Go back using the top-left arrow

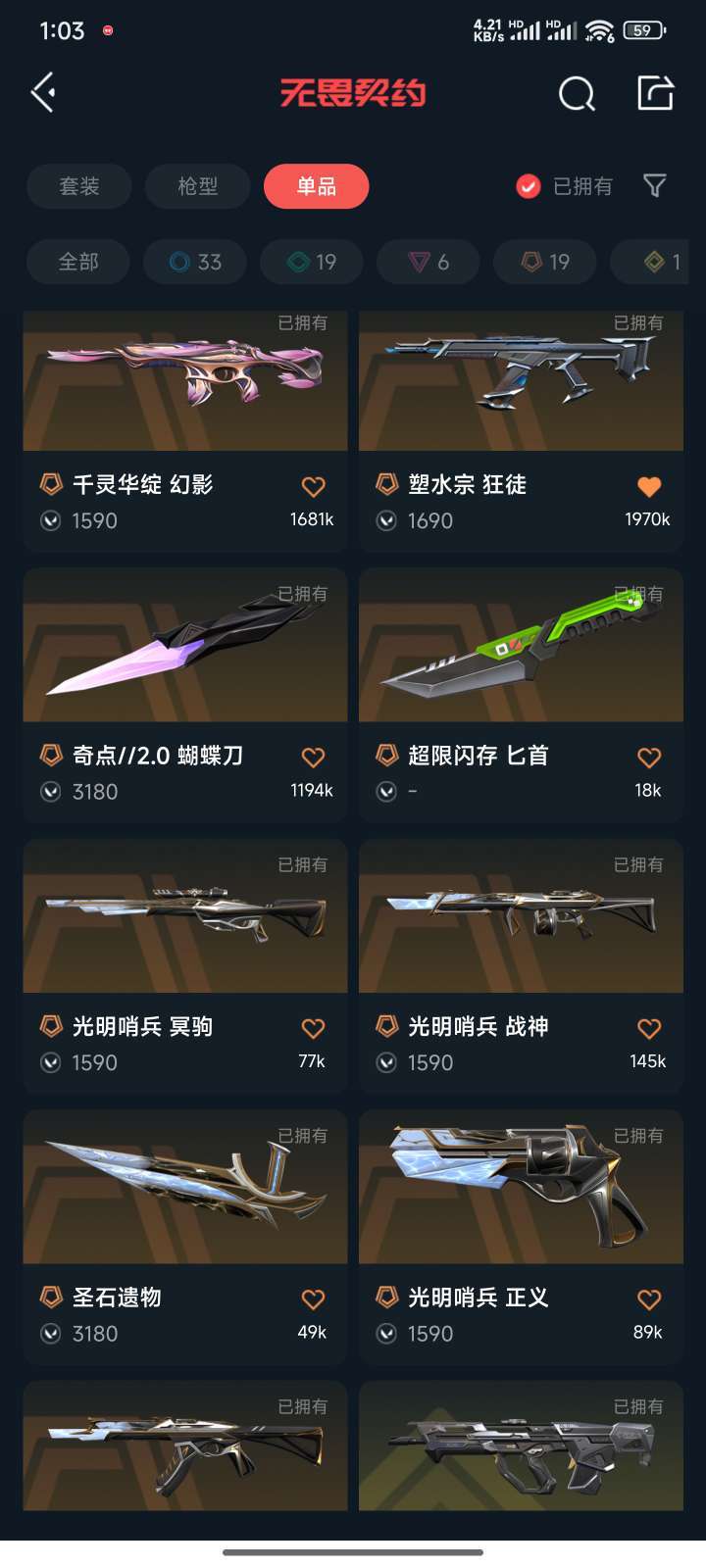(43, 93)
